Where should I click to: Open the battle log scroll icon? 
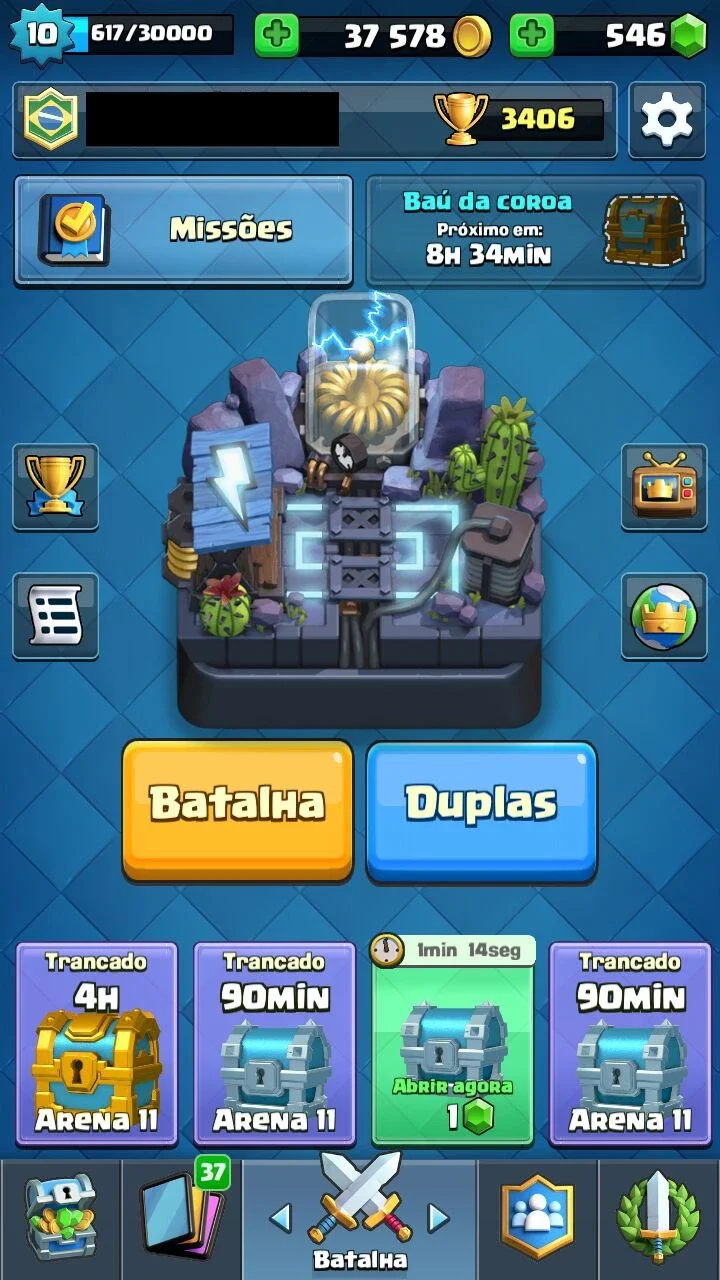(x=55, y=615)
